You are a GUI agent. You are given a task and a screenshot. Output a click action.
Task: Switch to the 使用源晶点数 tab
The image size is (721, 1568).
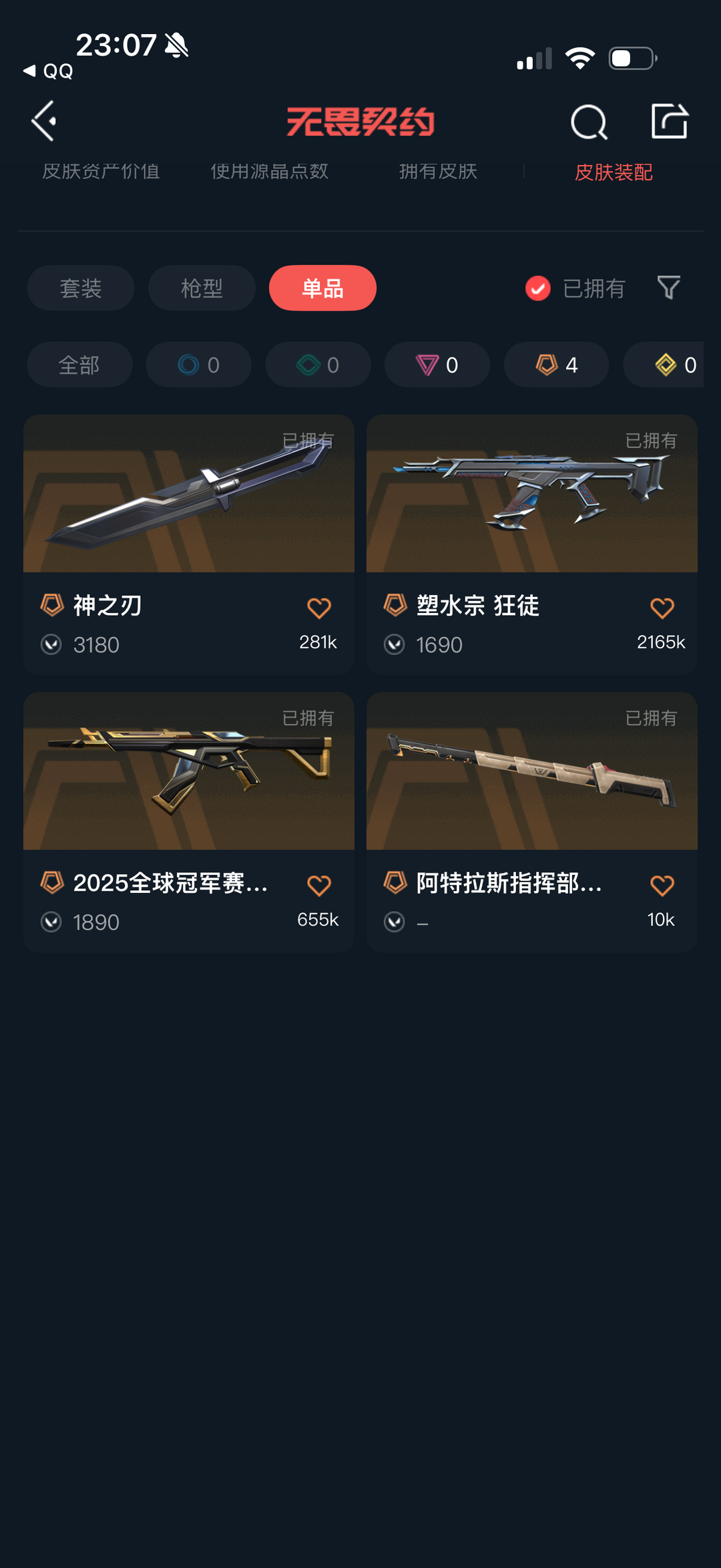coord(269,172)
